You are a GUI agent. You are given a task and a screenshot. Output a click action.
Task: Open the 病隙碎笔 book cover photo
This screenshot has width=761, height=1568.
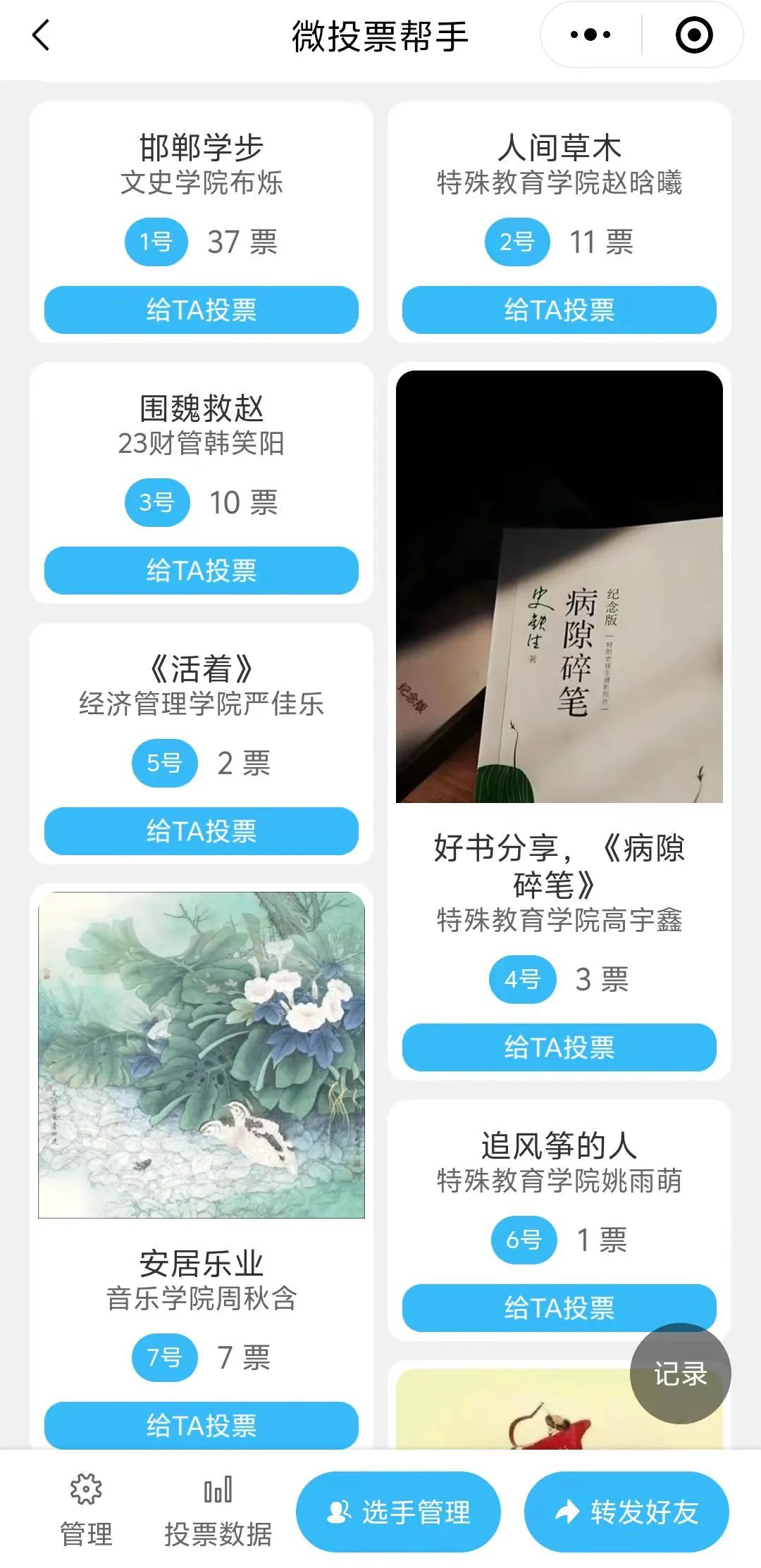[x=559, y=587]
